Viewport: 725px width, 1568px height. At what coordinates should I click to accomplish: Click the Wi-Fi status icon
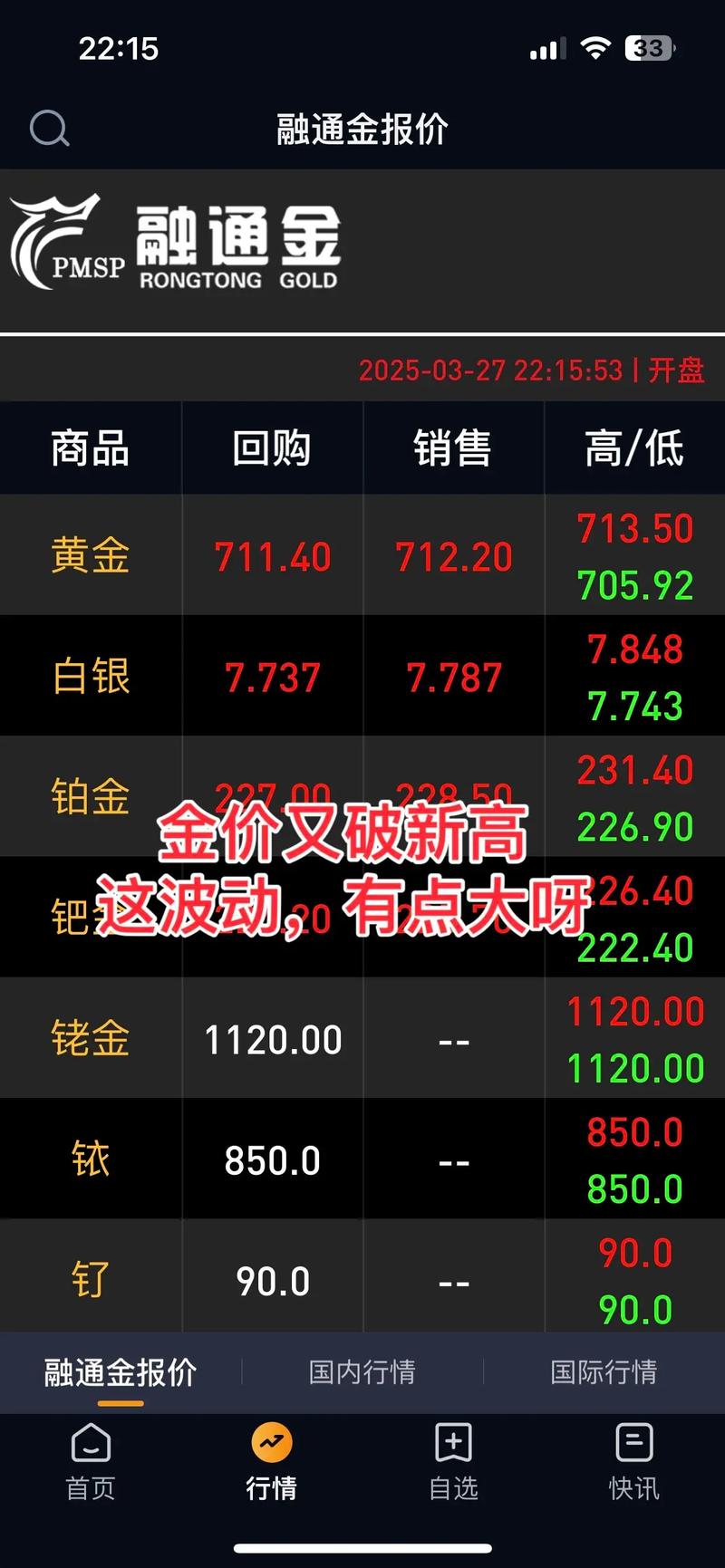click(595, 47)
